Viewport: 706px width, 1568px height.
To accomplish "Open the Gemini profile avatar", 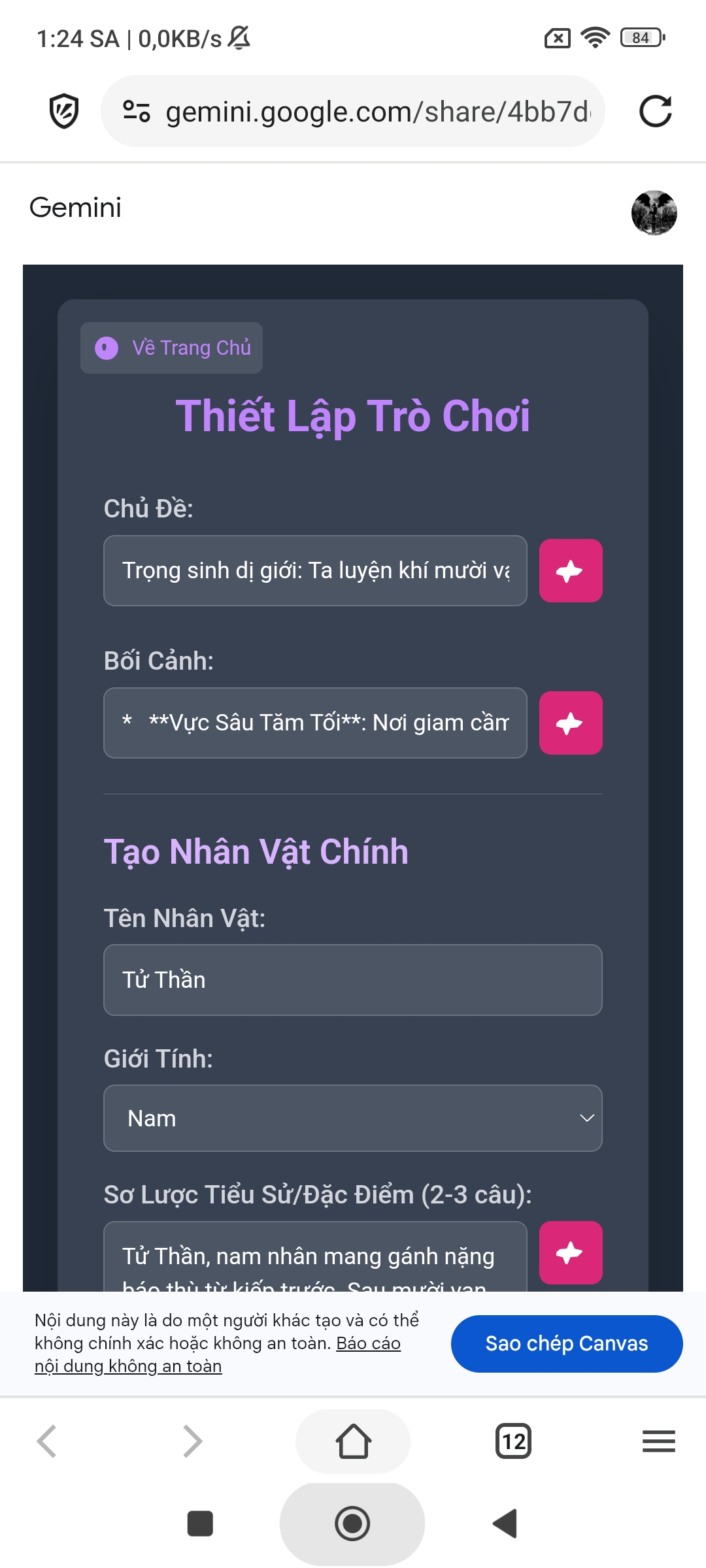I will 654,213.
